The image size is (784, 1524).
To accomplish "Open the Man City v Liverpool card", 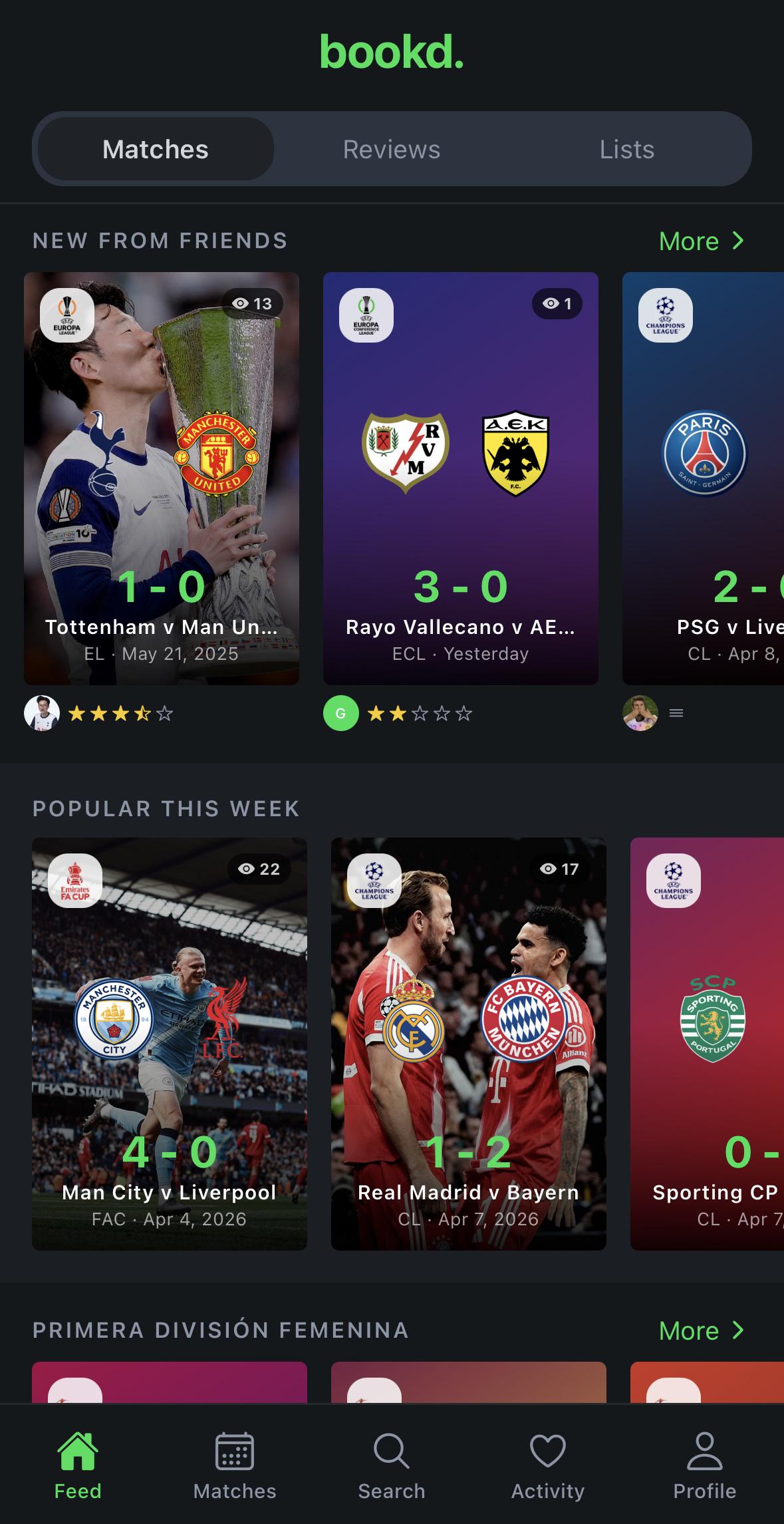I will click(170, 1044).
